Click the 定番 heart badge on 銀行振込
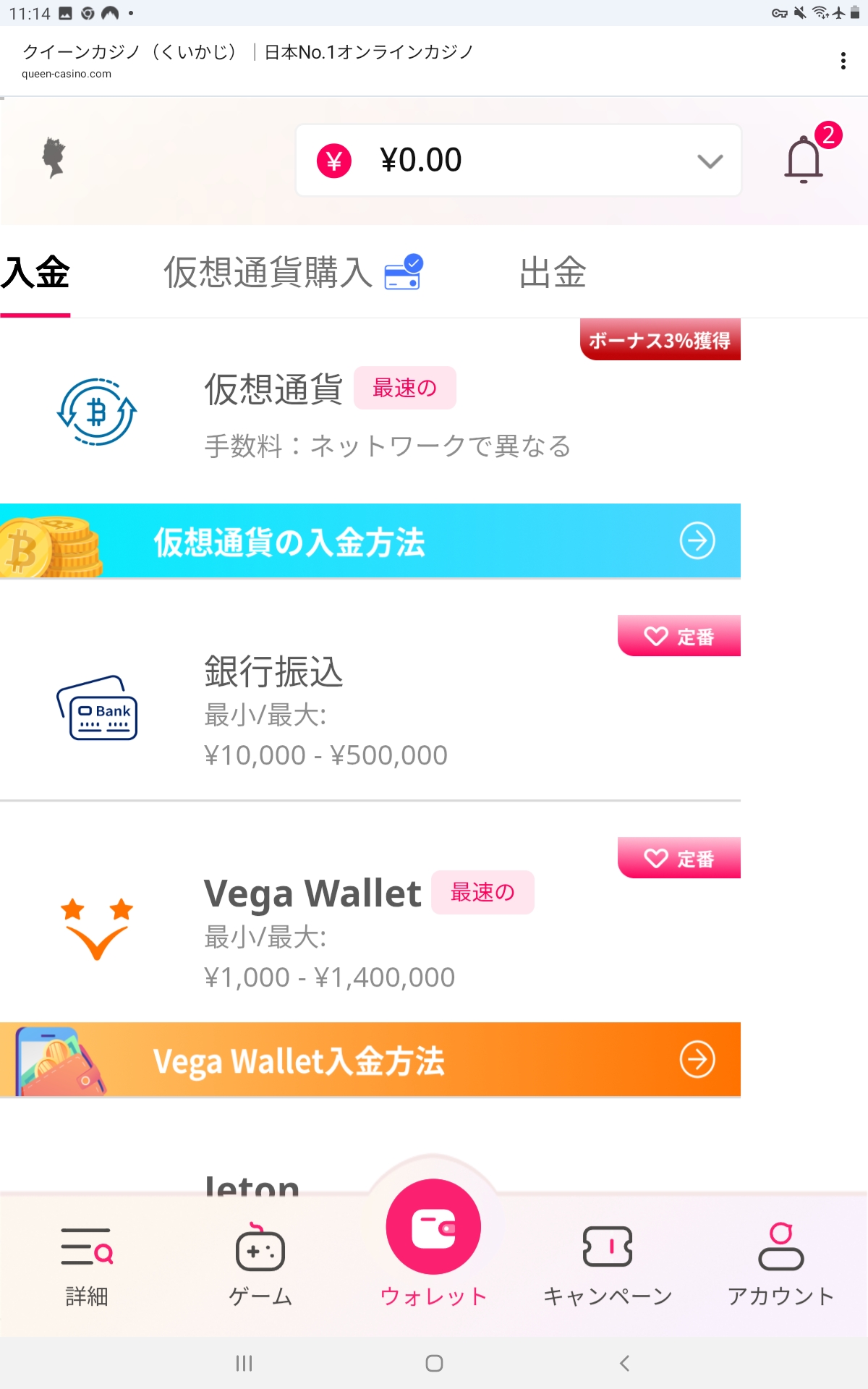Viewport: 868px width, 1389px height. [x=678, y=636]
